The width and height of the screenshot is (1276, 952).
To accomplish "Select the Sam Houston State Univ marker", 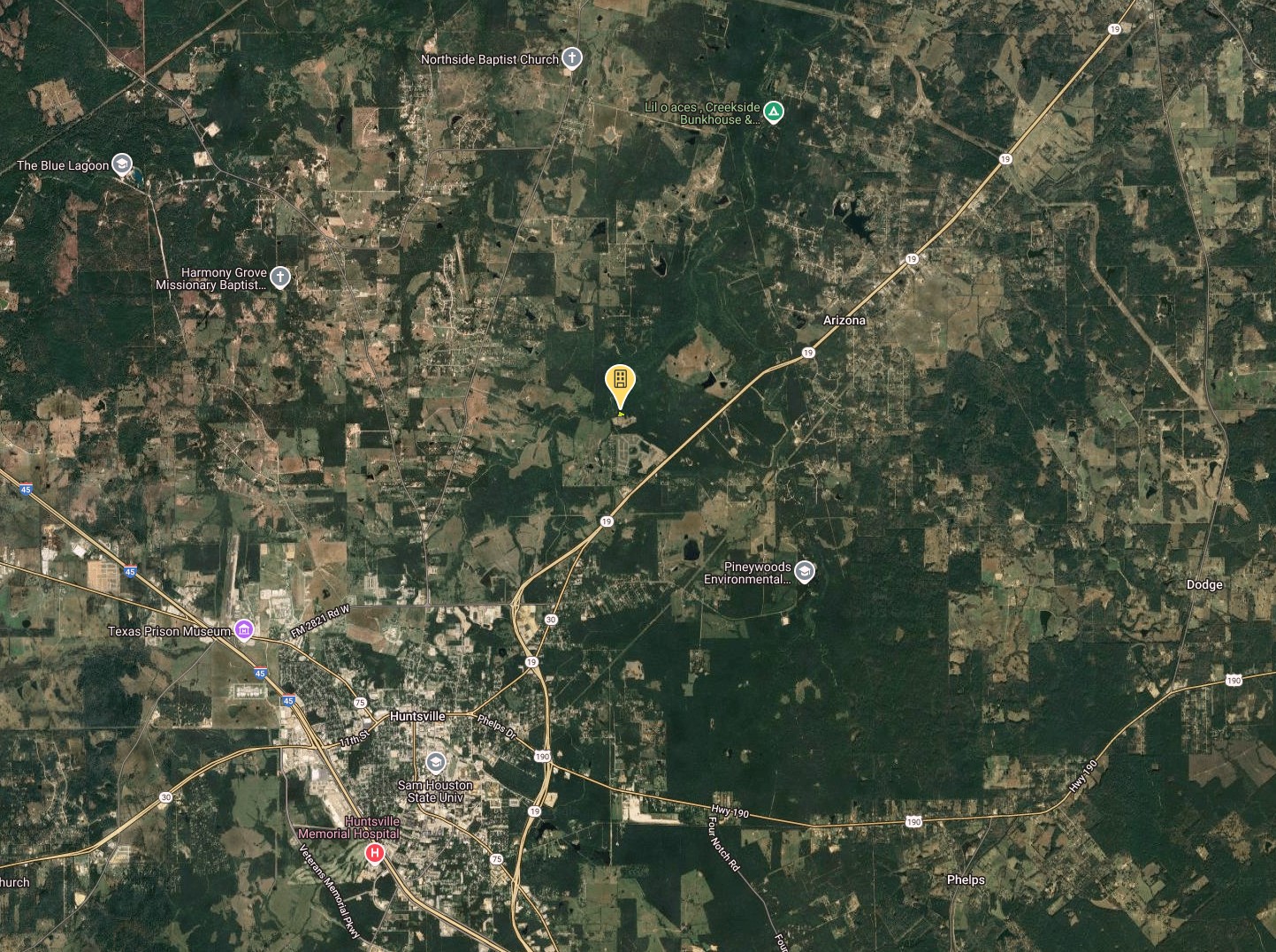I will click(435, 763).
